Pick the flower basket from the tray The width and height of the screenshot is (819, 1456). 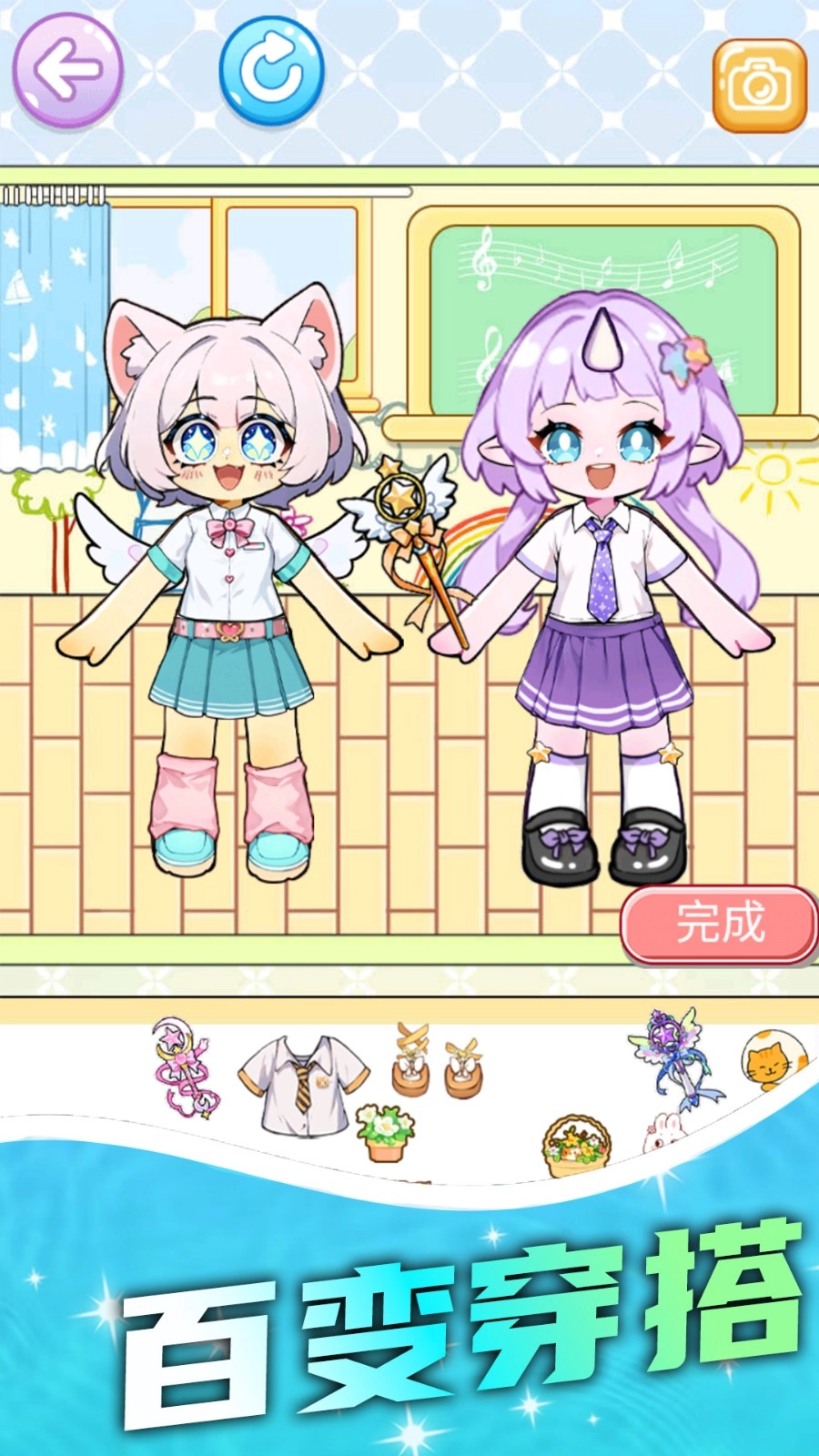click(x=580, y=1142)
